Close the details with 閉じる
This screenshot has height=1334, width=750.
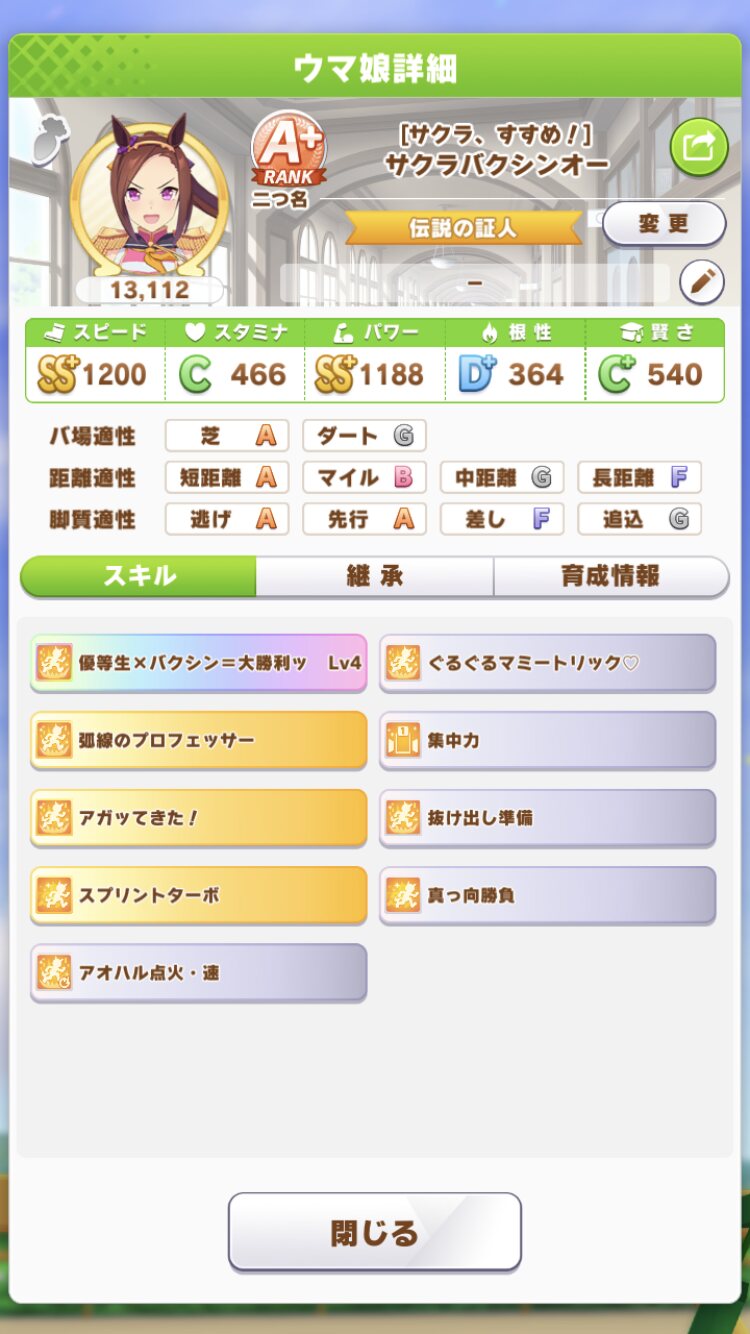click(374, 1232)
